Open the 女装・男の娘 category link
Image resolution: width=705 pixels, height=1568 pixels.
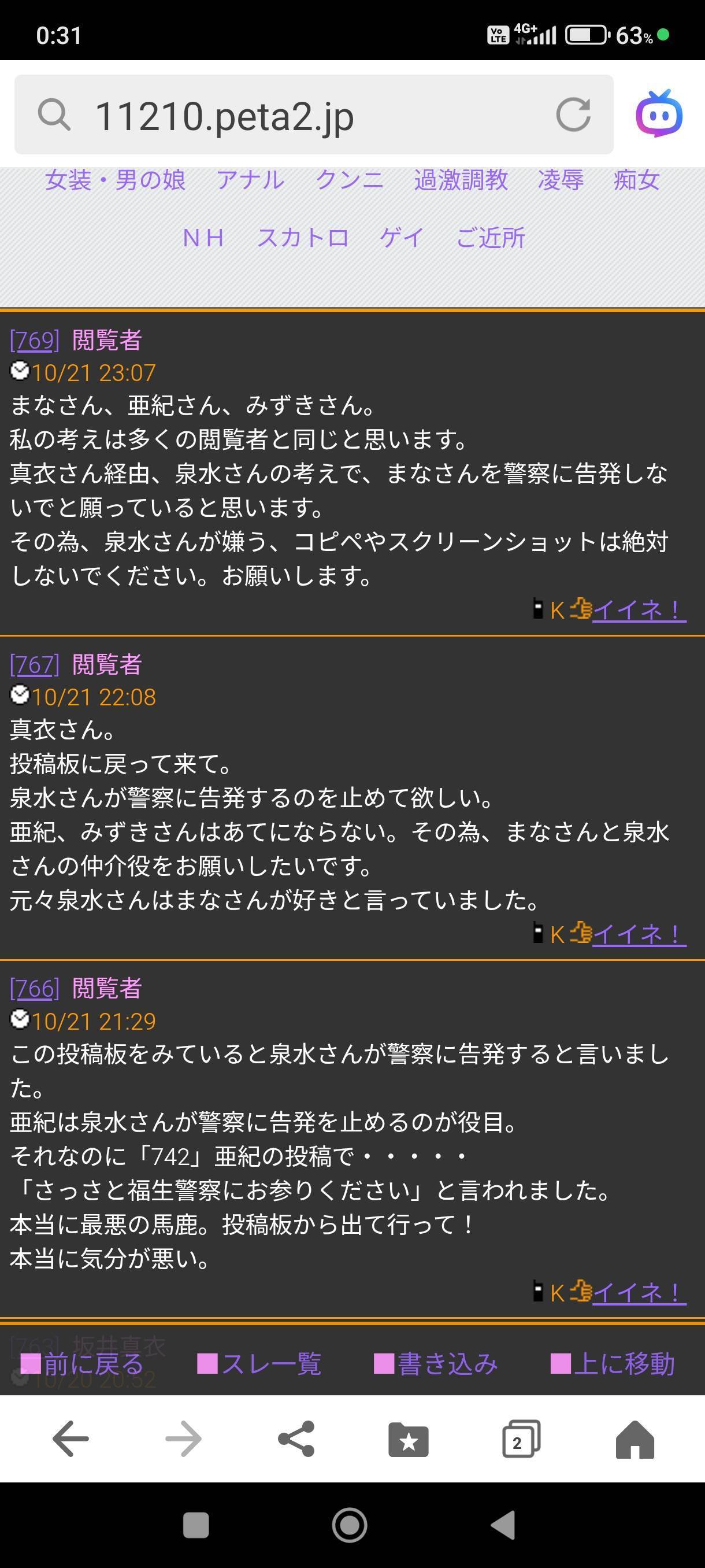[x=115, y=180]
